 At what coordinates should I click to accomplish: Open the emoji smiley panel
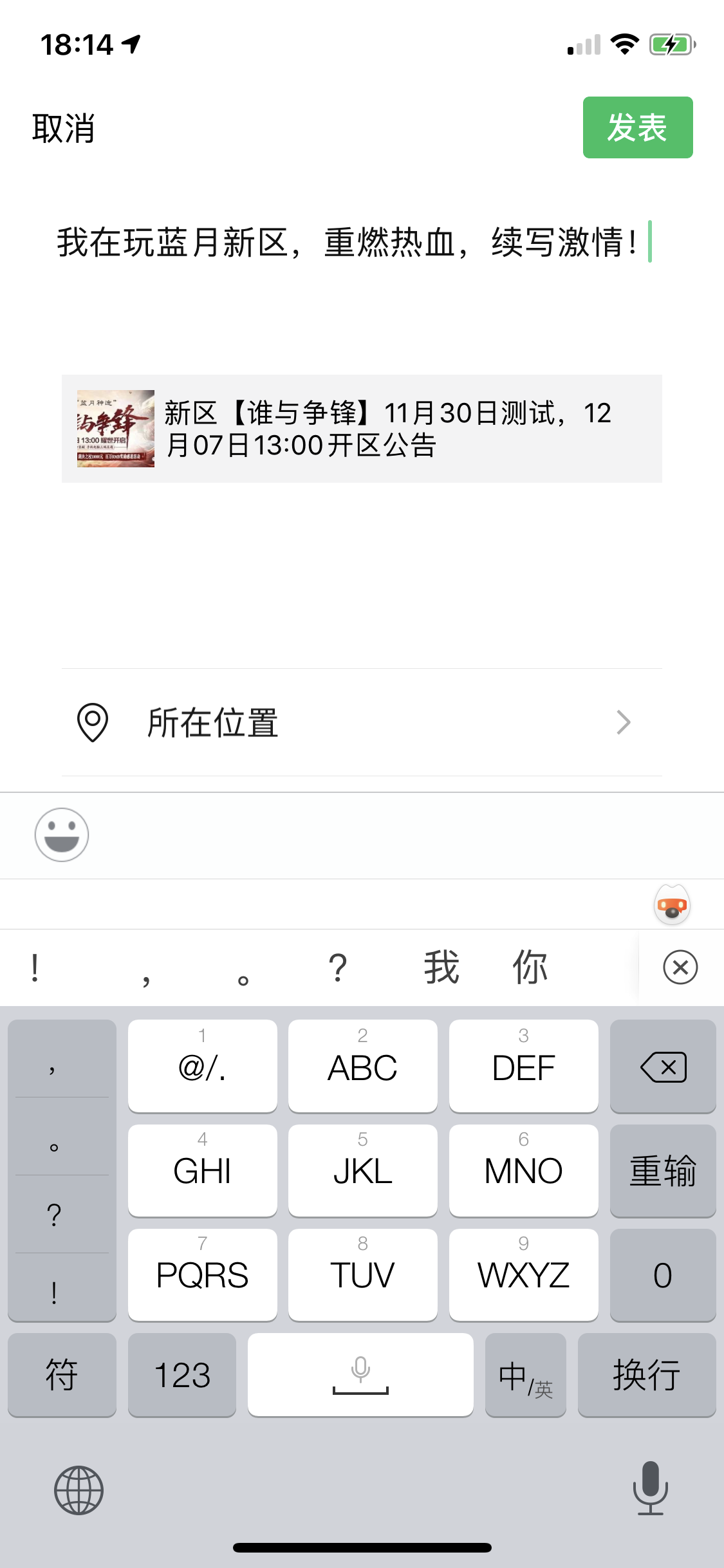pyautogui.click(x=62, y=835)
